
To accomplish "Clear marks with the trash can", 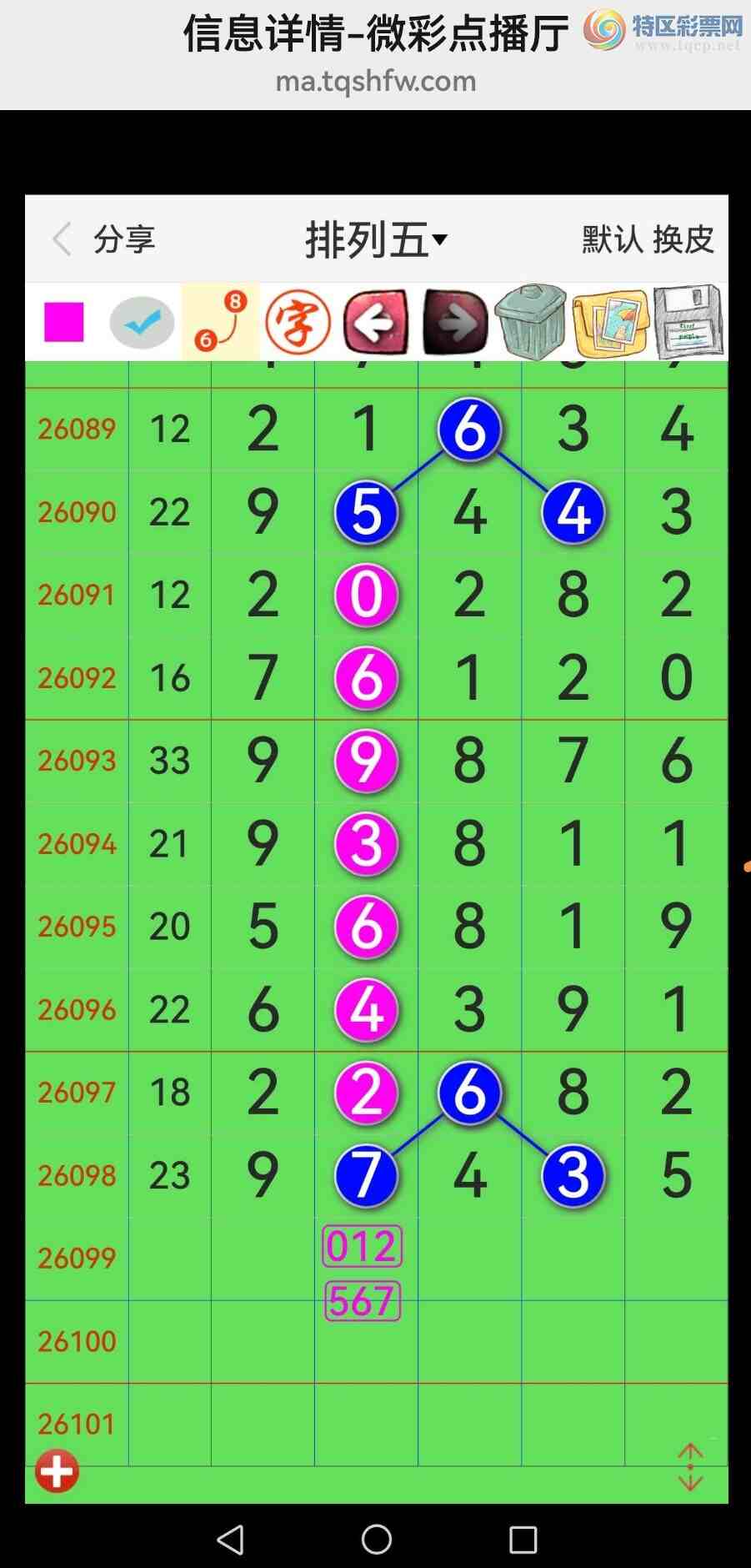I will [530, 322].
